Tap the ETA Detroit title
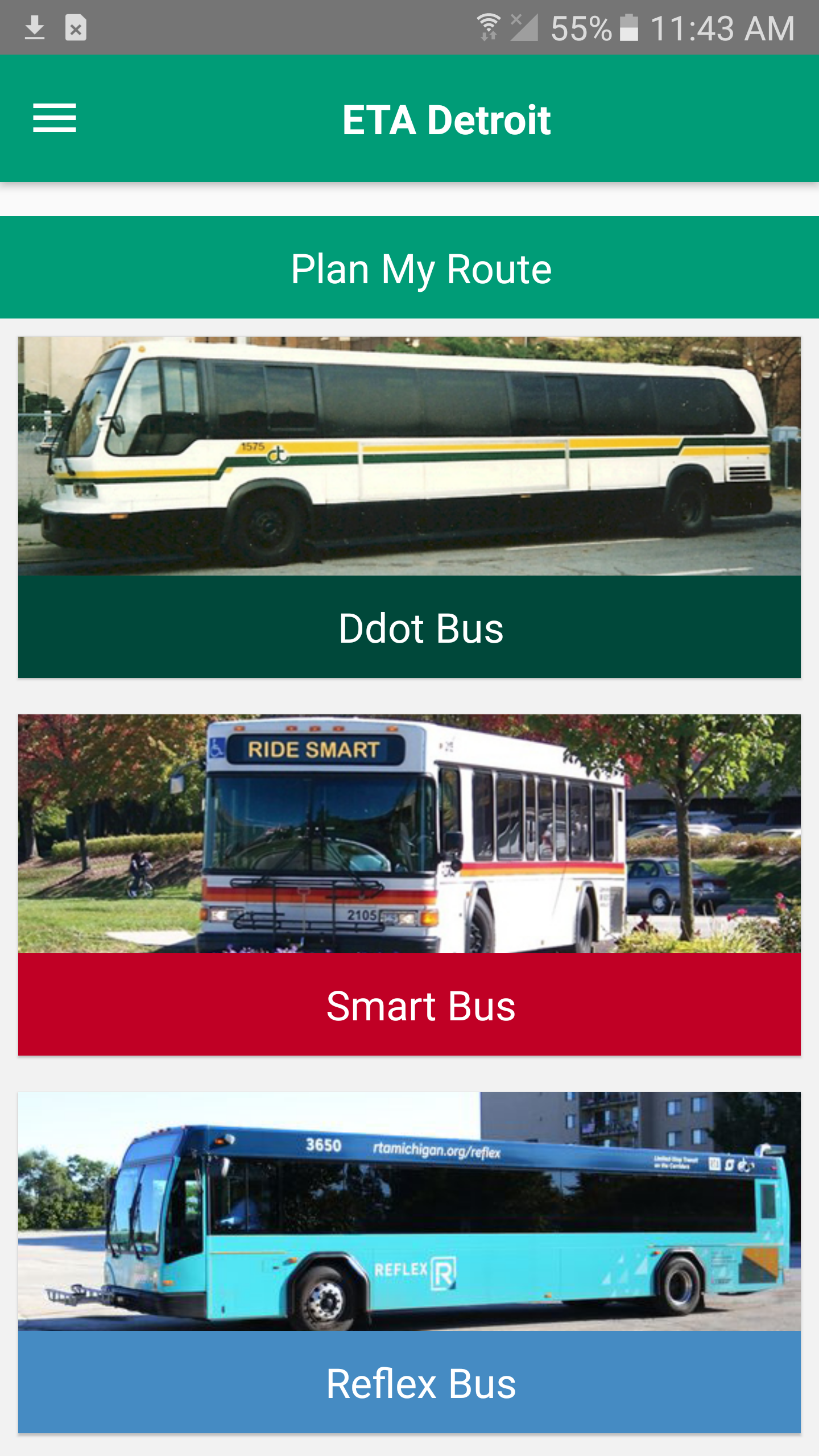This screenshot has width=819, height=1456. click(x=447, y=119)
